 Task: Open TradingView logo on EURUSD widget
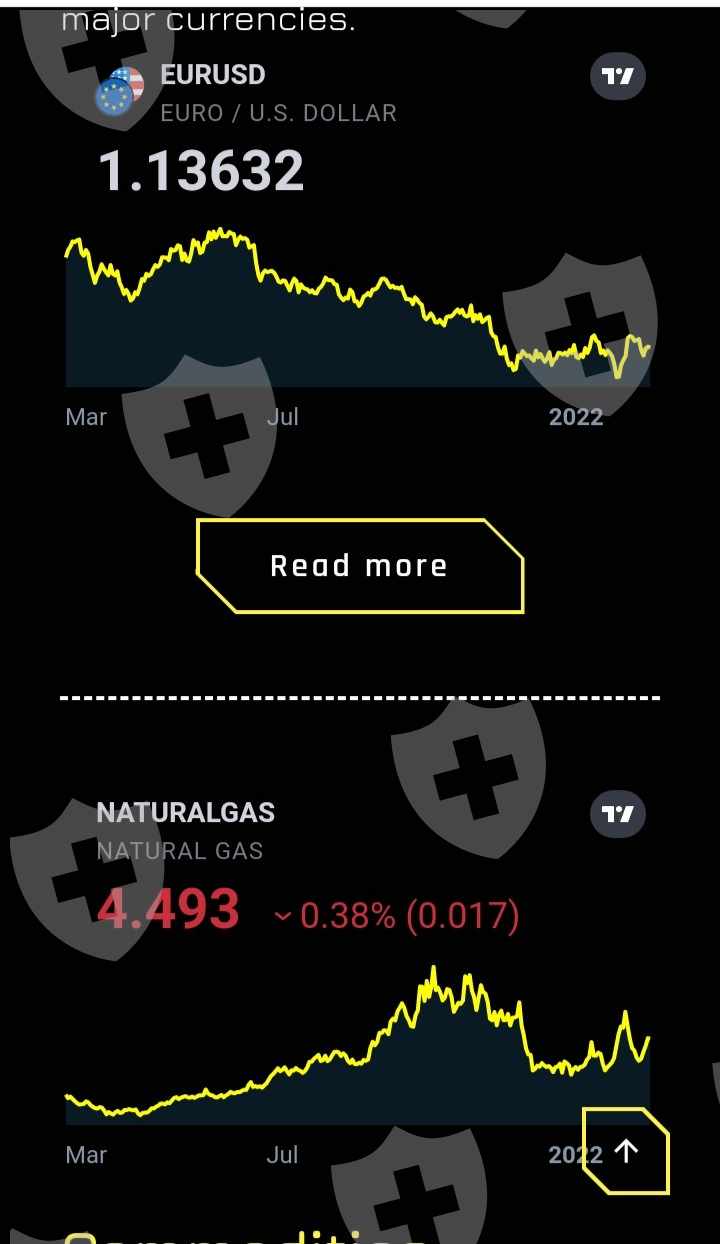pyautogui.click(x=618, y=76)
